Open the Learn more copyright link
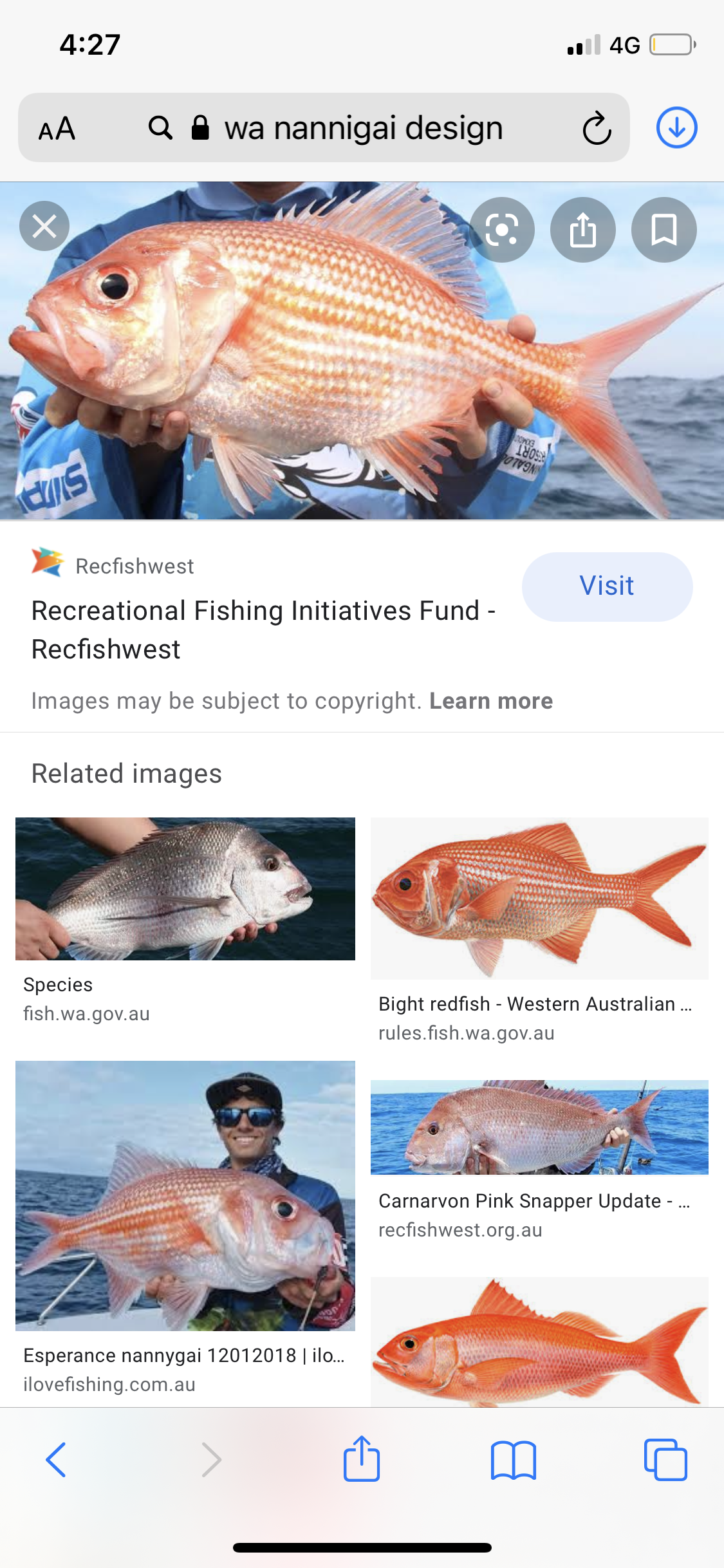 pos(491,701)
